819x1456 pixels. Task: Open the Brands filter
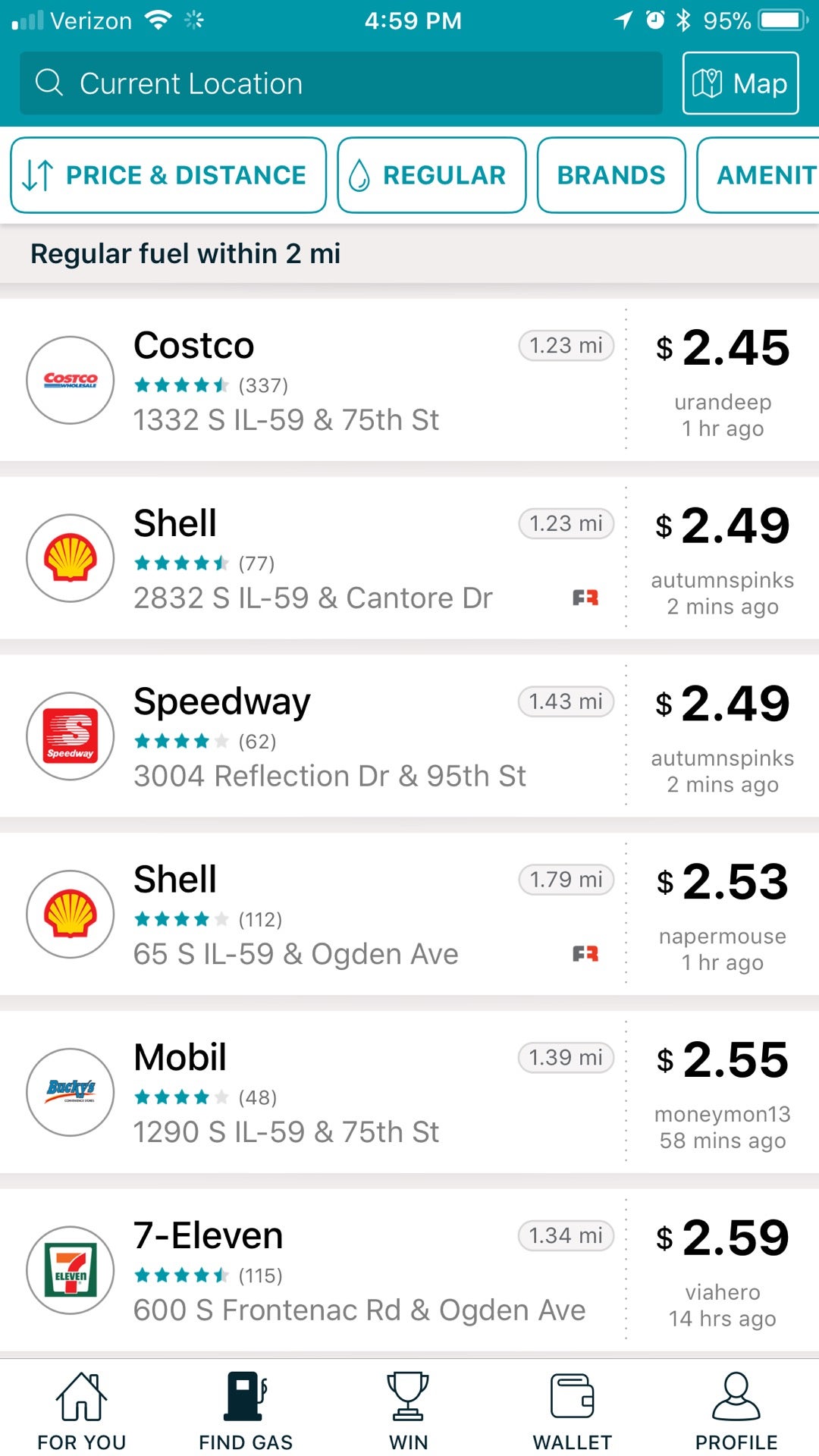click(611, 175)
